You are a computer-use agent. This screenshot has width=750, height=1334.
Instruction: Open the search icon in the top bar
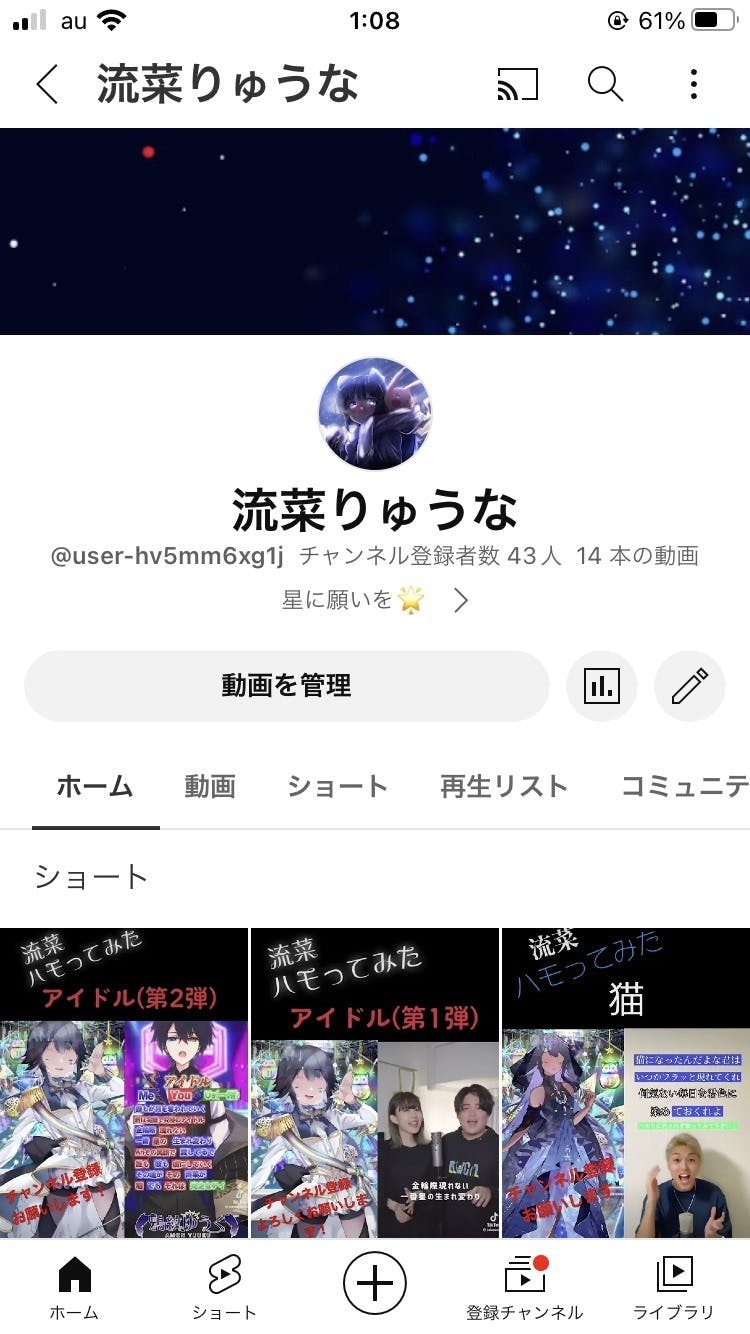point(605,85)
